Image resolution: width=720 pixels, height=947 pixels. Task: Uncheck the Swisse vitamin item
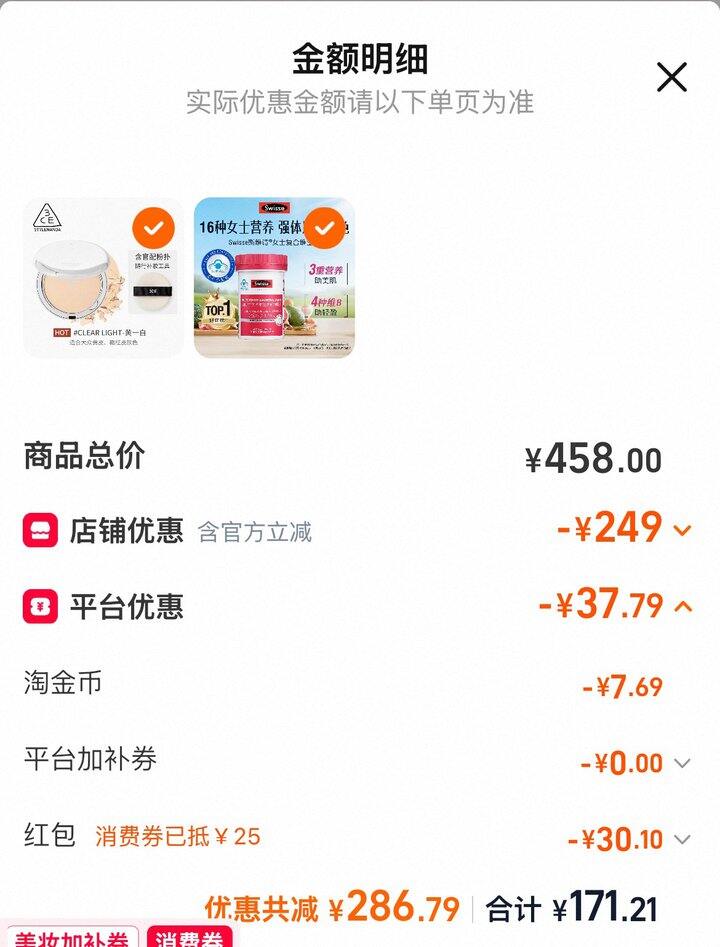tap(324, 228)
